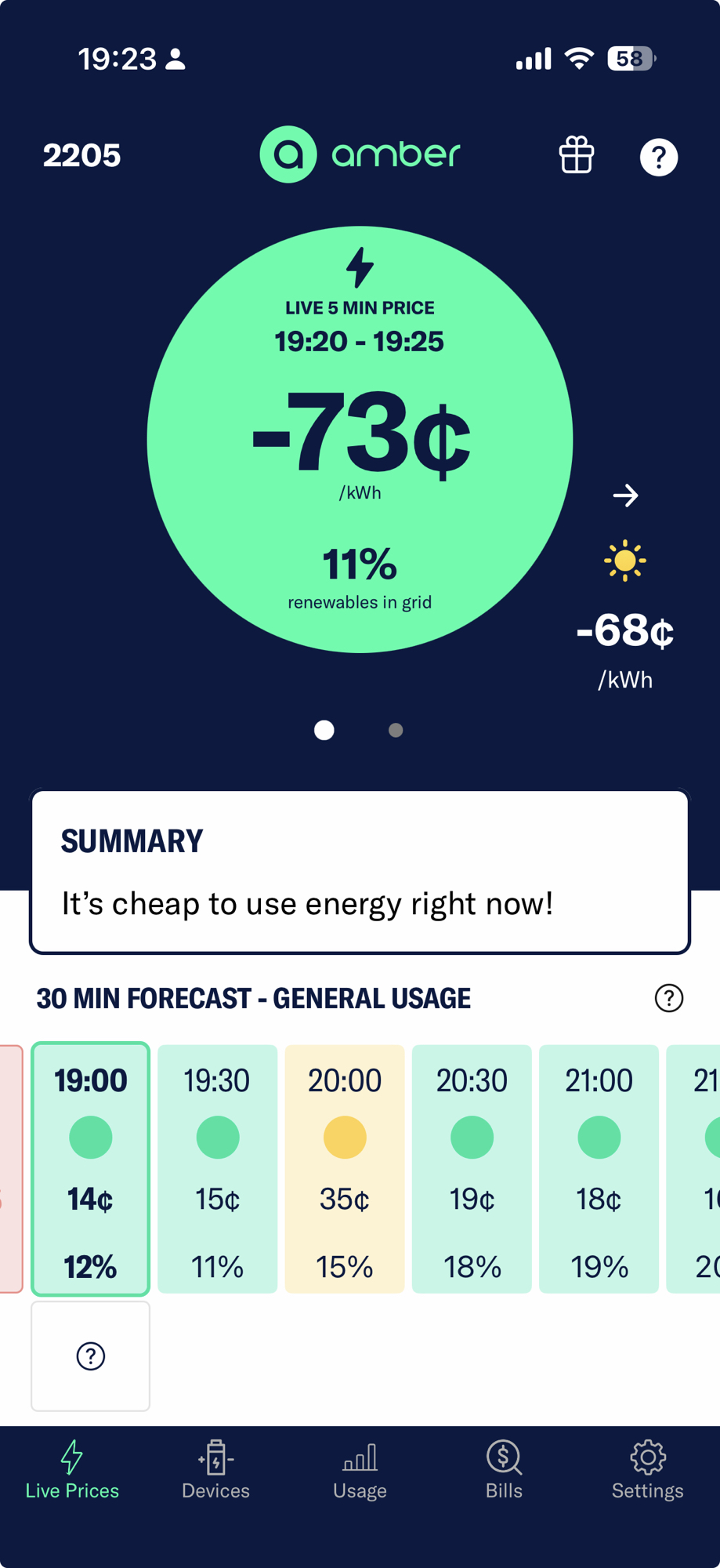Screen dimensions: 720x1568
Task: Tap the question mark box below 19:00
Action: point(91,1356)
